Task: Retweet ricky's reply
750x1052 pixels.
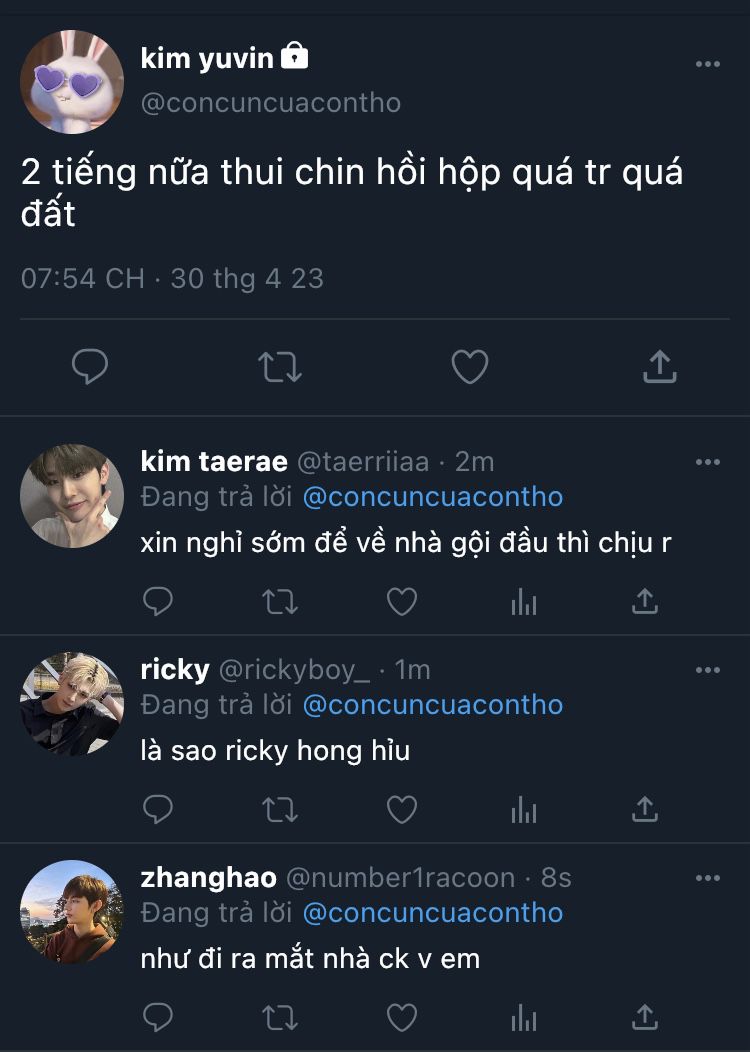Action: [x=280, y=810]
